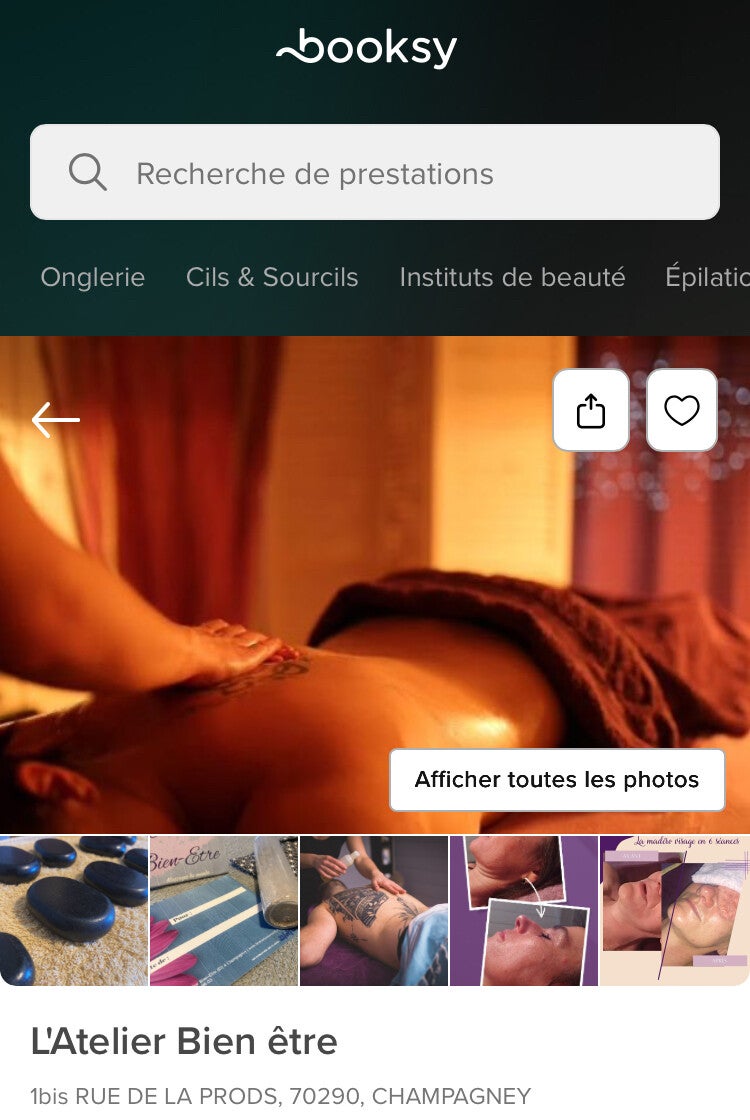750x1120 pixels.
Task: Open the hot stones photo thumbnail
Action: point(74,911)
